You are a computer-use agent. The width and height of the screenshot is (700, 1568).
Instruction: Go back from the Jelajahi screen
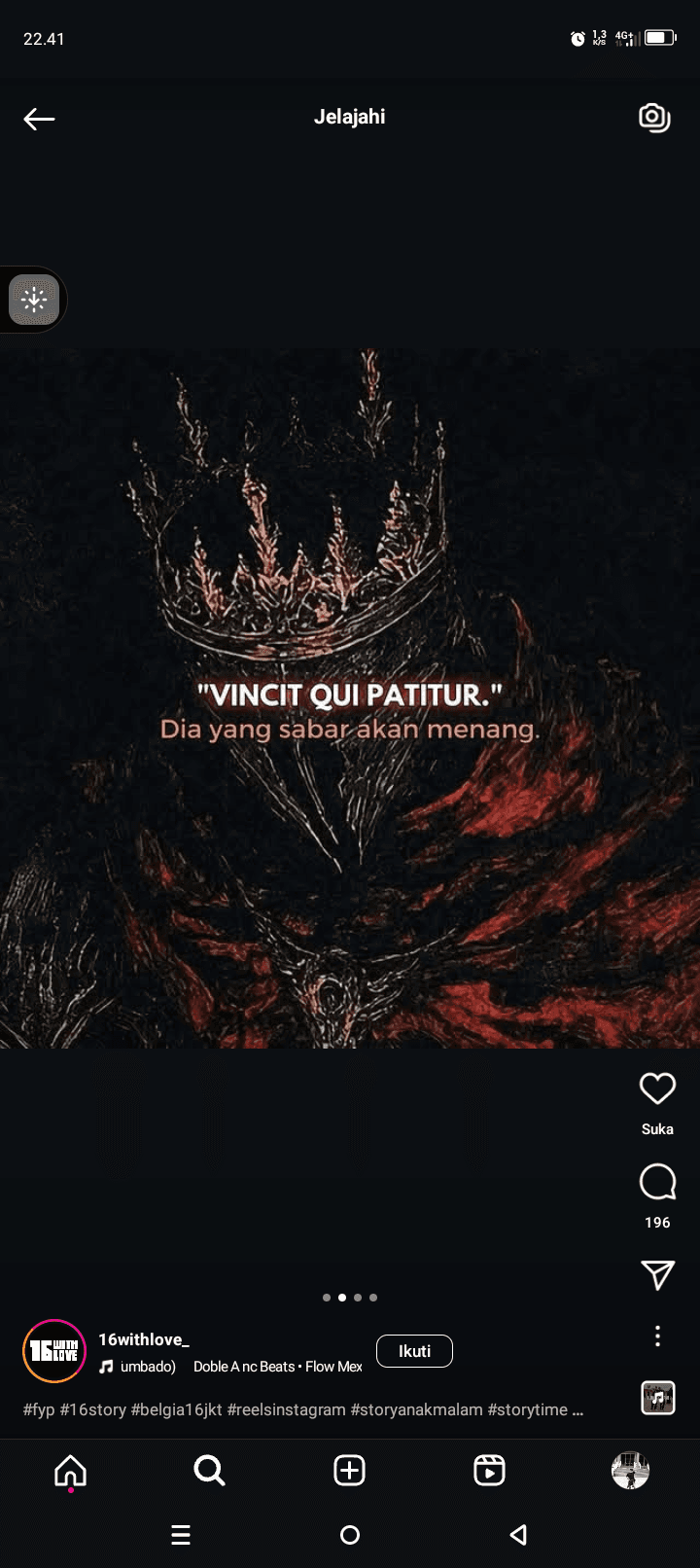(x=39, y=119)
